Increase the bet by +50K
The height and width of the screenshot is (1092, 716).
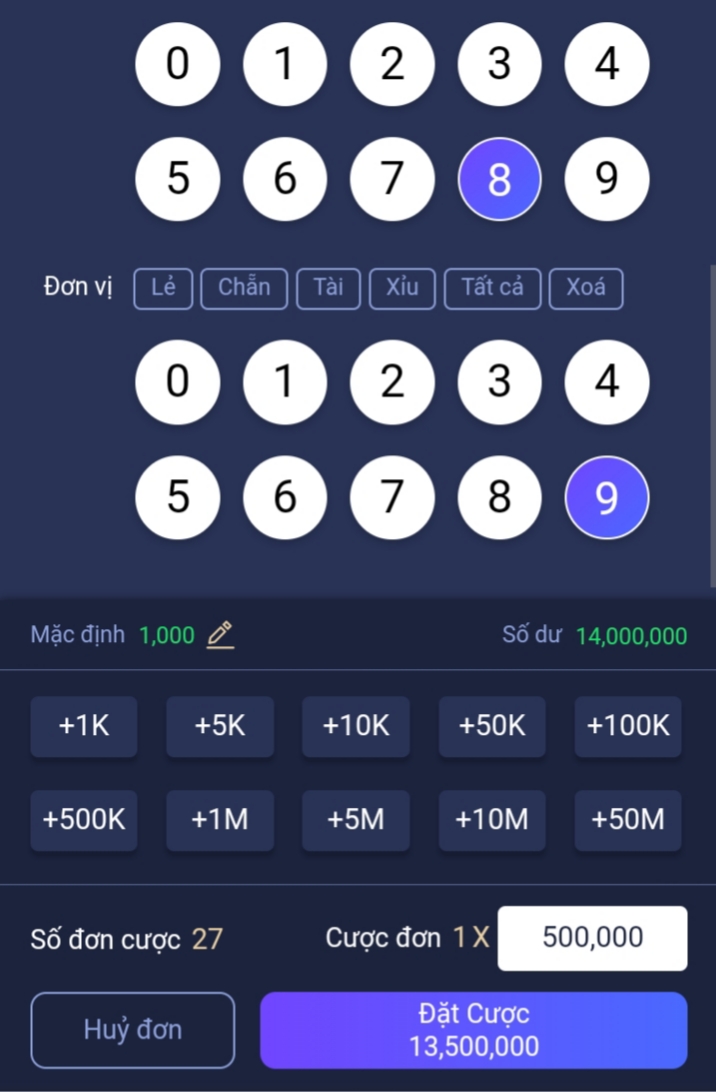tap(492, 727)
